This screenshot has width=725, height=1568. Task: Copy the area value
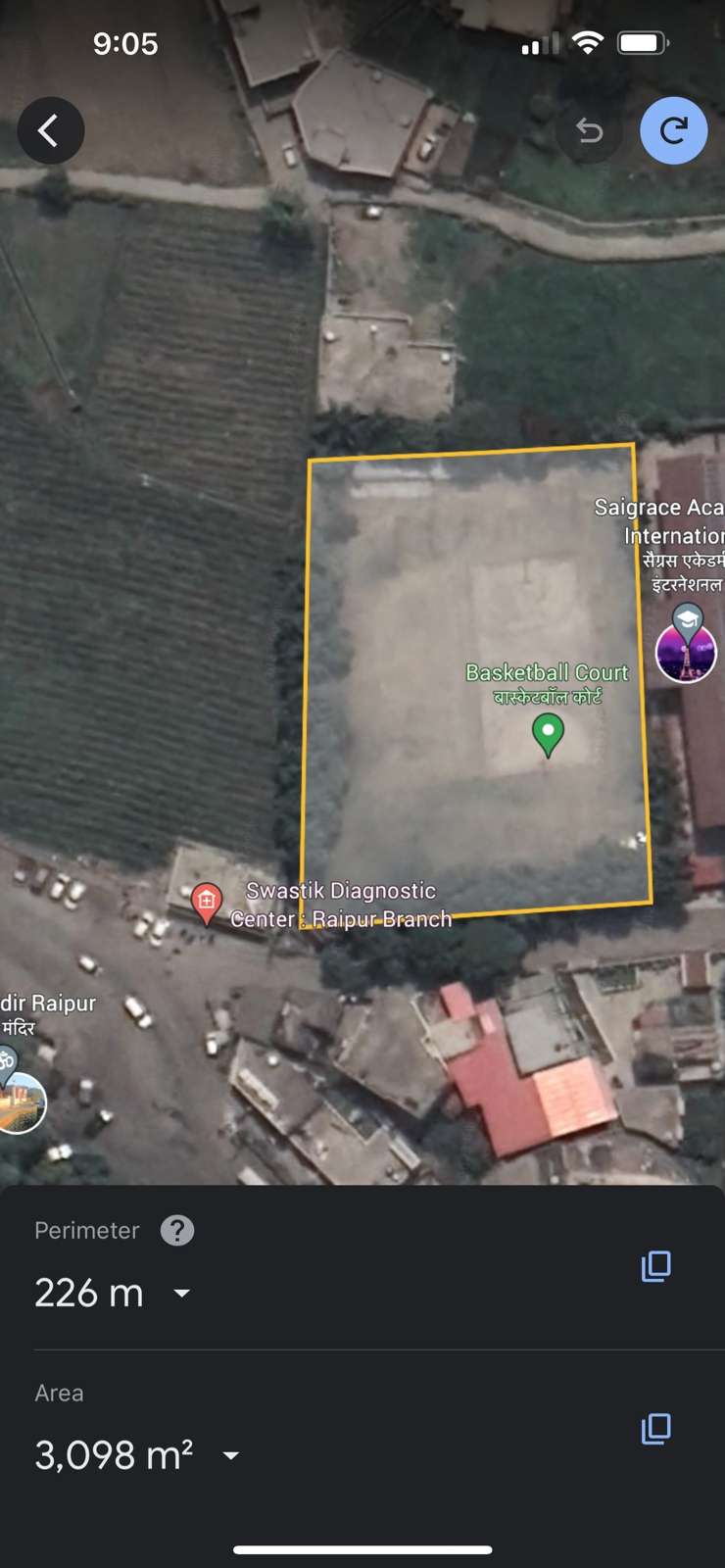click(x=656, y=1429)
